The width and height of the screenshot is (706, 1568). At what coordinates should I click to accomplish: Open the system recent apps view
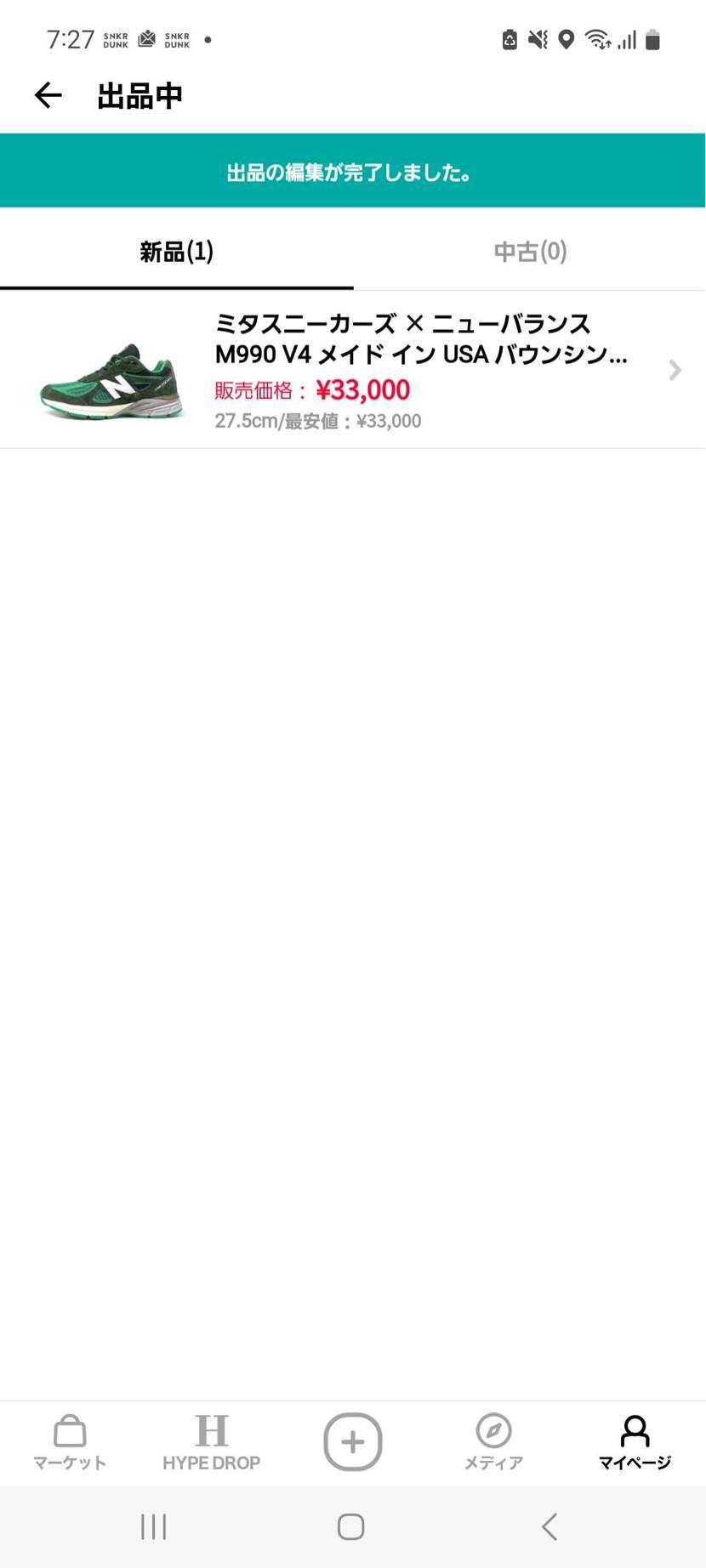click(x=153, y=1526)
